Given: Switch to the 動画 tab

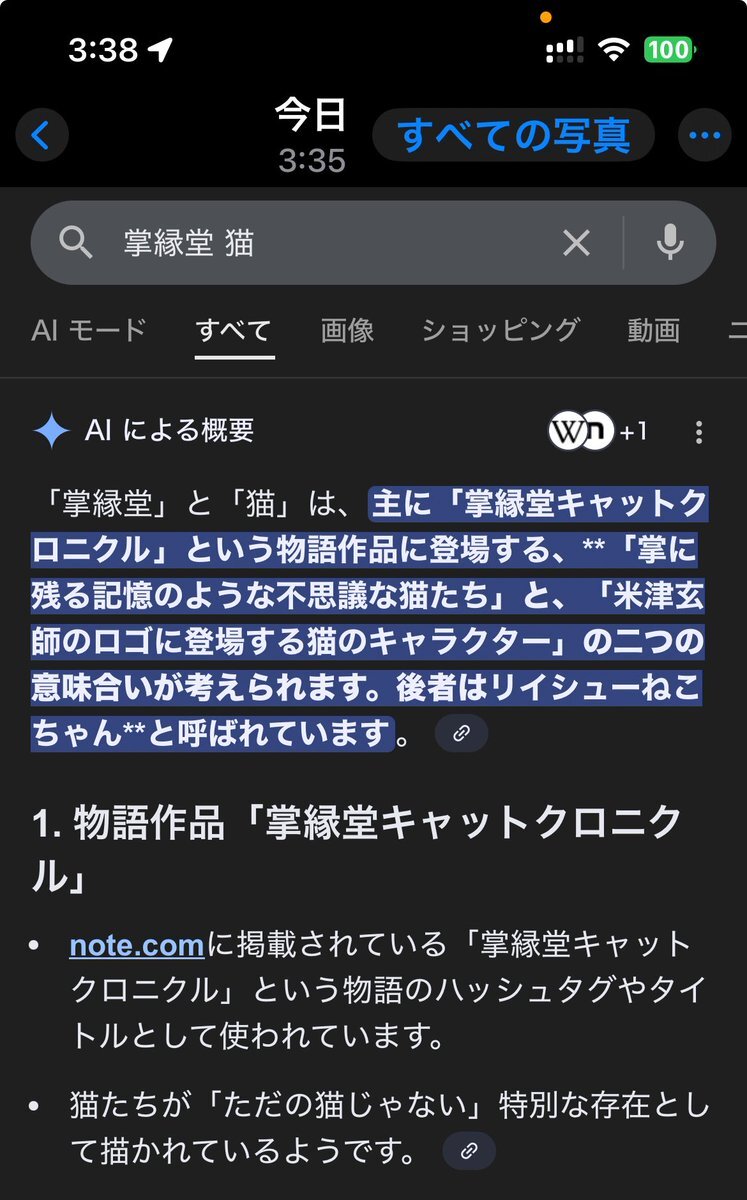Looking at the screenshot, I should pyautogui.click(x=653, y=330).
